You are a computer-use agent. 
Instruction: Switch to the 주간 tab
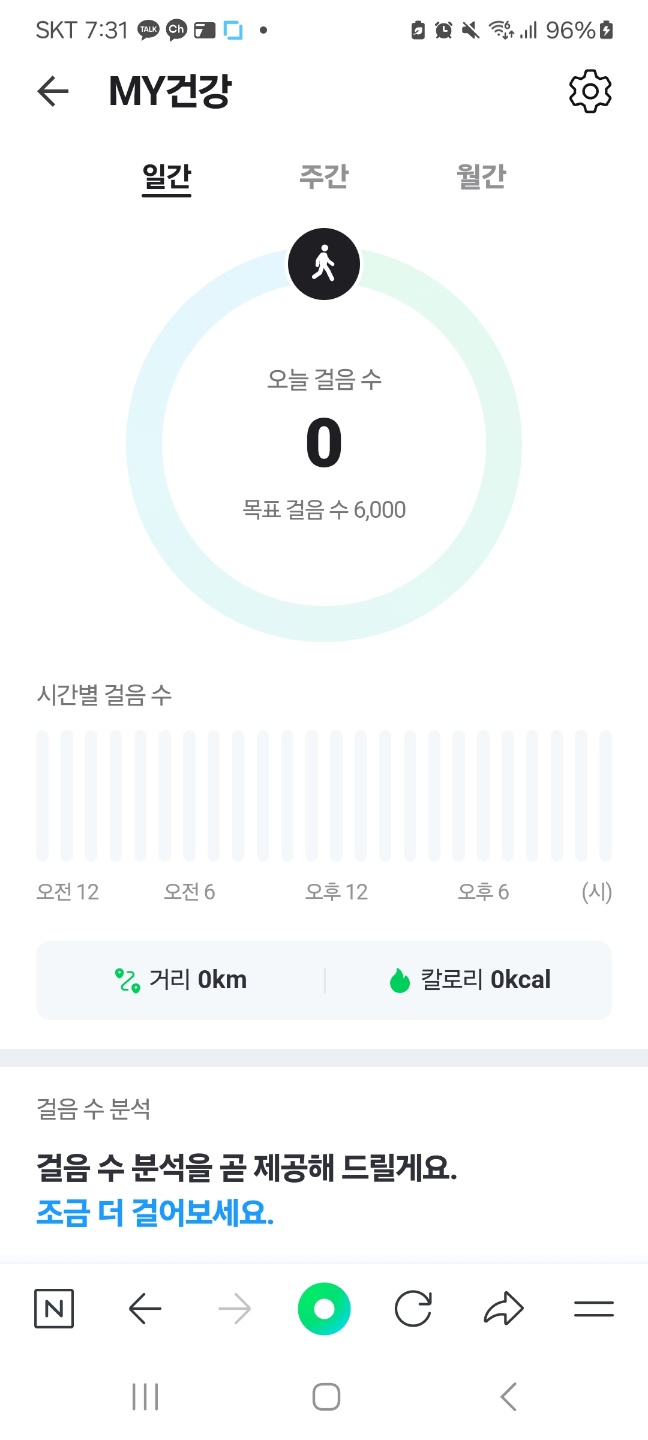[x=323, y=177]
